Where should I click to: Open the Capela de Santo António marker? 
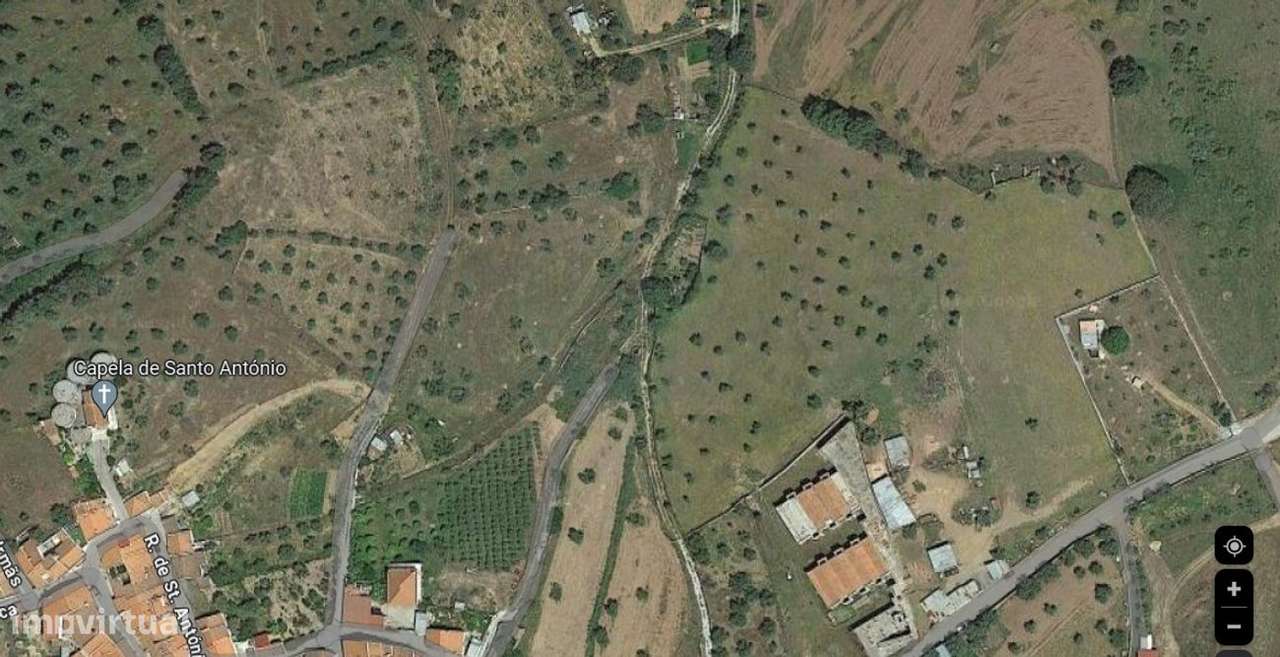click(x=104, y=396)
